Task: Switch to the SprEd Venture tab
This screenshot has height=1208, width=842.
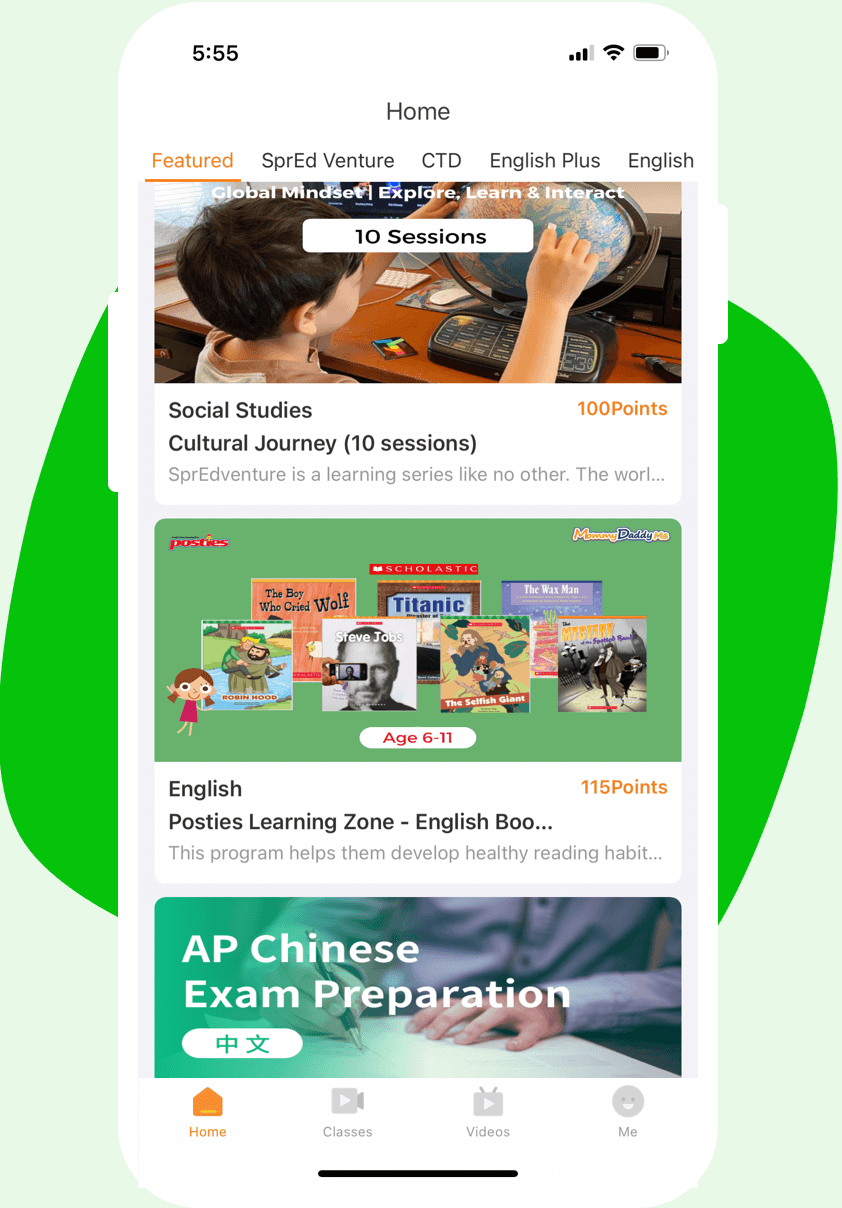Action: click(327, 160)
